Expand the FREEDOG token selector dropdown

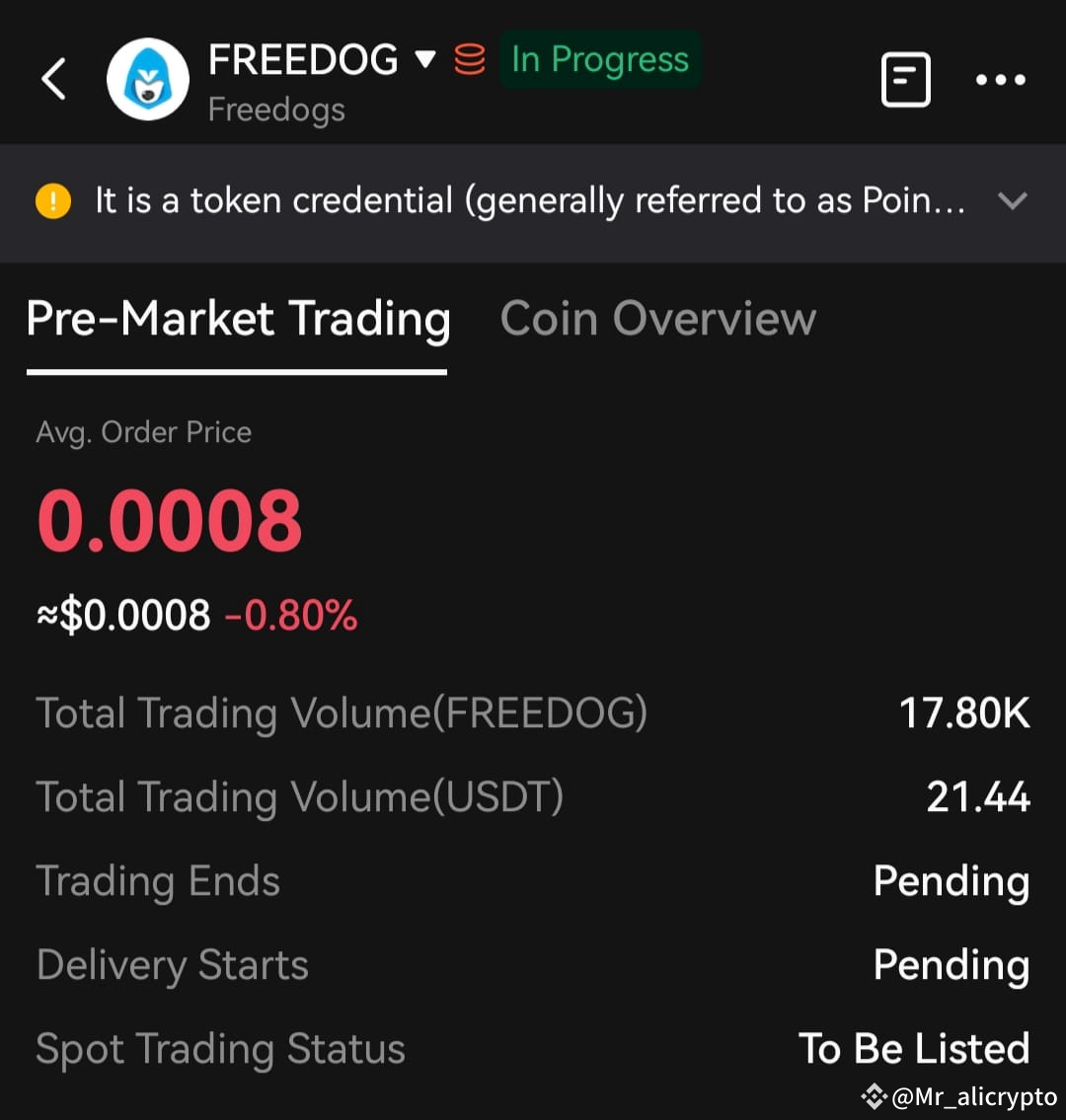point(425,59)
